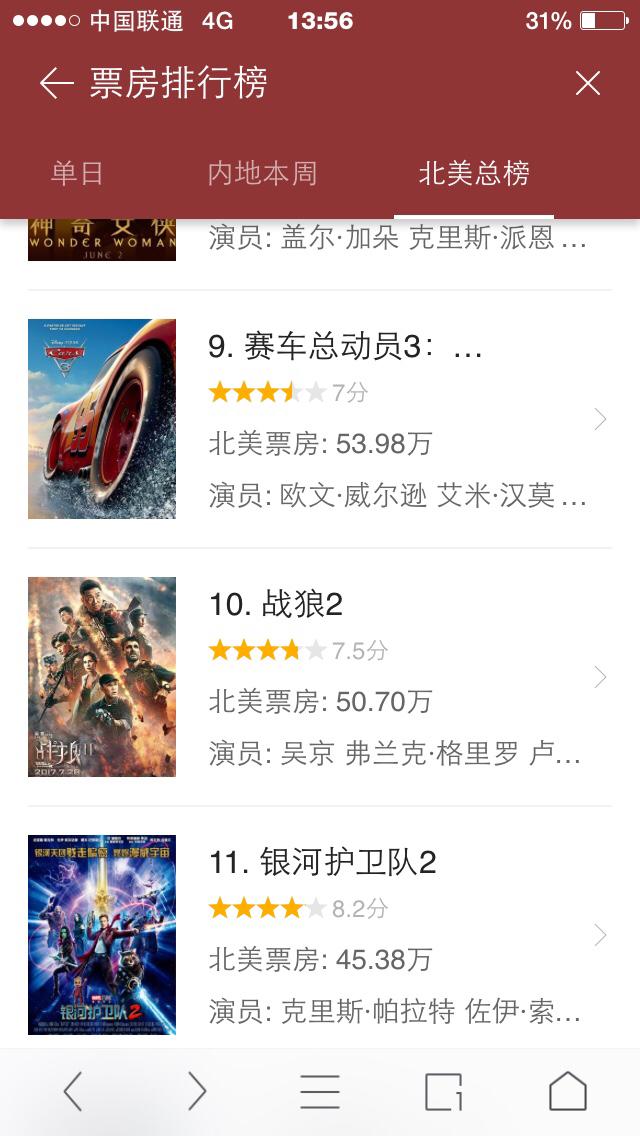Go to the browser home page
Image resolution: width=640 pixels, height=1136 pixels.
pyautogui.click(x=568, y=1091)
